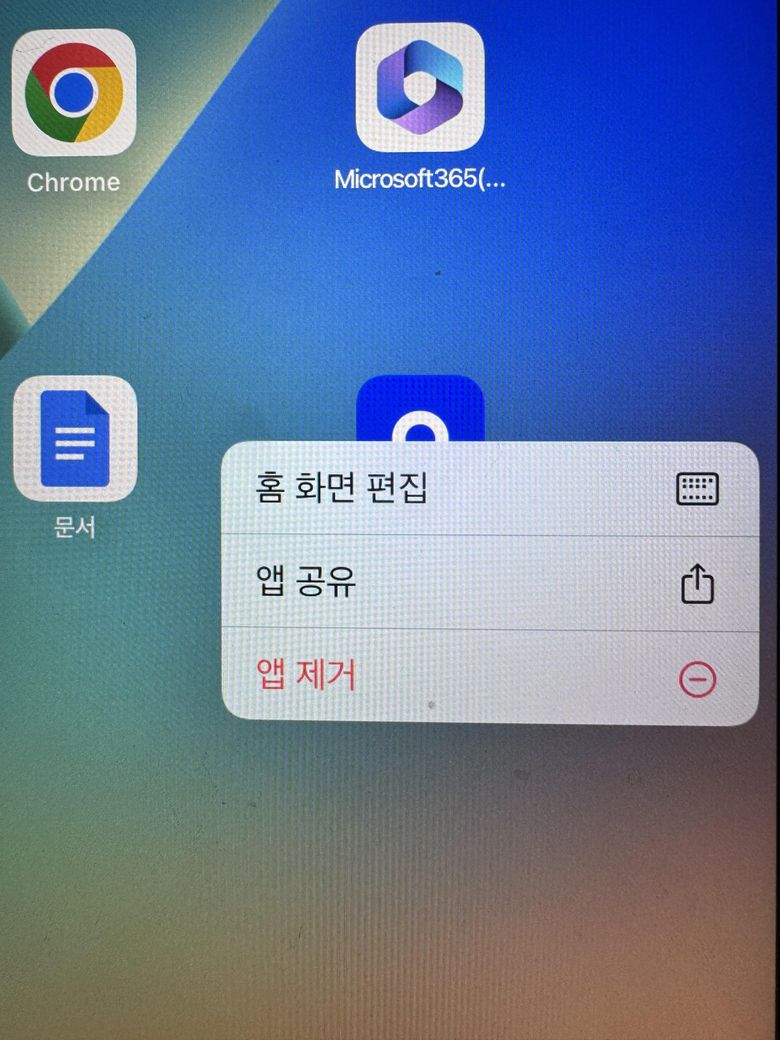Viewport: 780px width, 1040px height.
Task: Select 홈 화면 편집 from the menu
Action: [x=488, y=489]
